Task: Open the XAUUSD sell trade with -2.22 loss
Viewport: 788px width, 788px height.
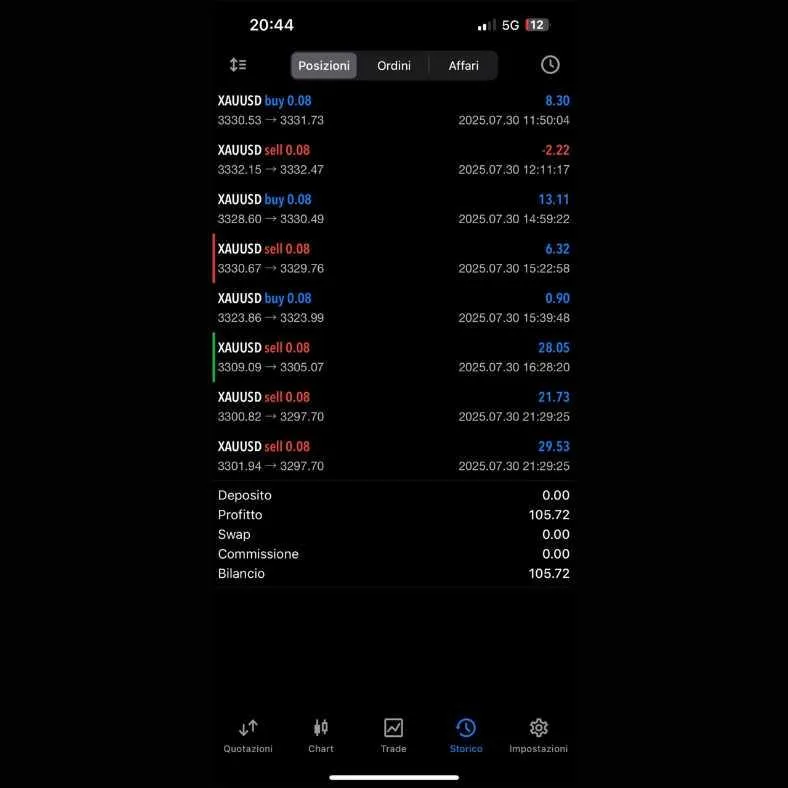Action: pos(393,160)
